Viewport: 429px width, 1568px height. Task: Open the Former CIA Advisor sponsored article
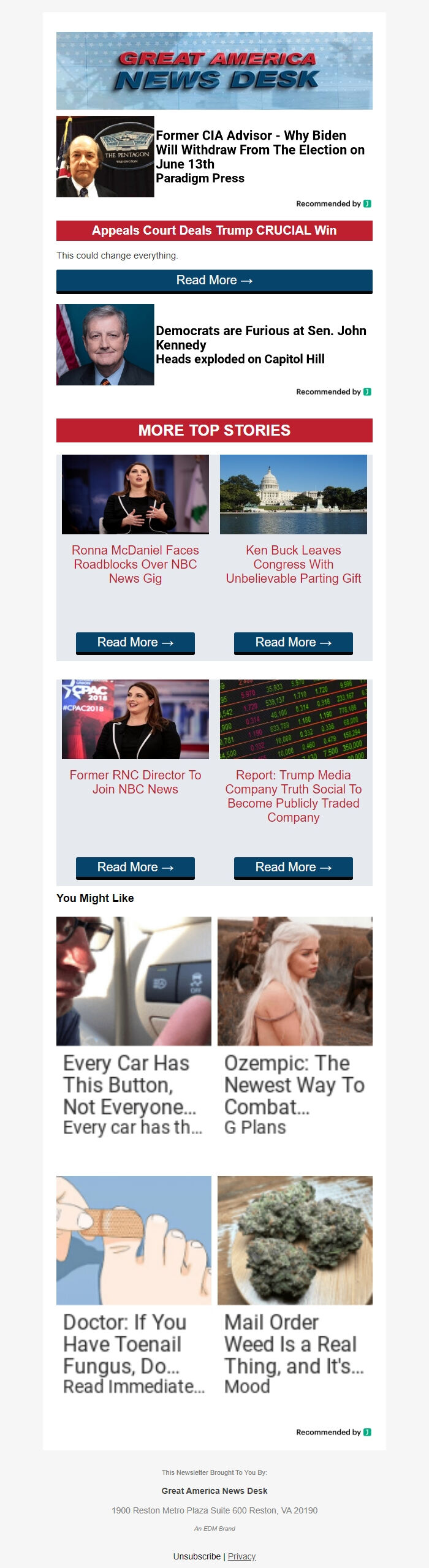coord(260,150)
